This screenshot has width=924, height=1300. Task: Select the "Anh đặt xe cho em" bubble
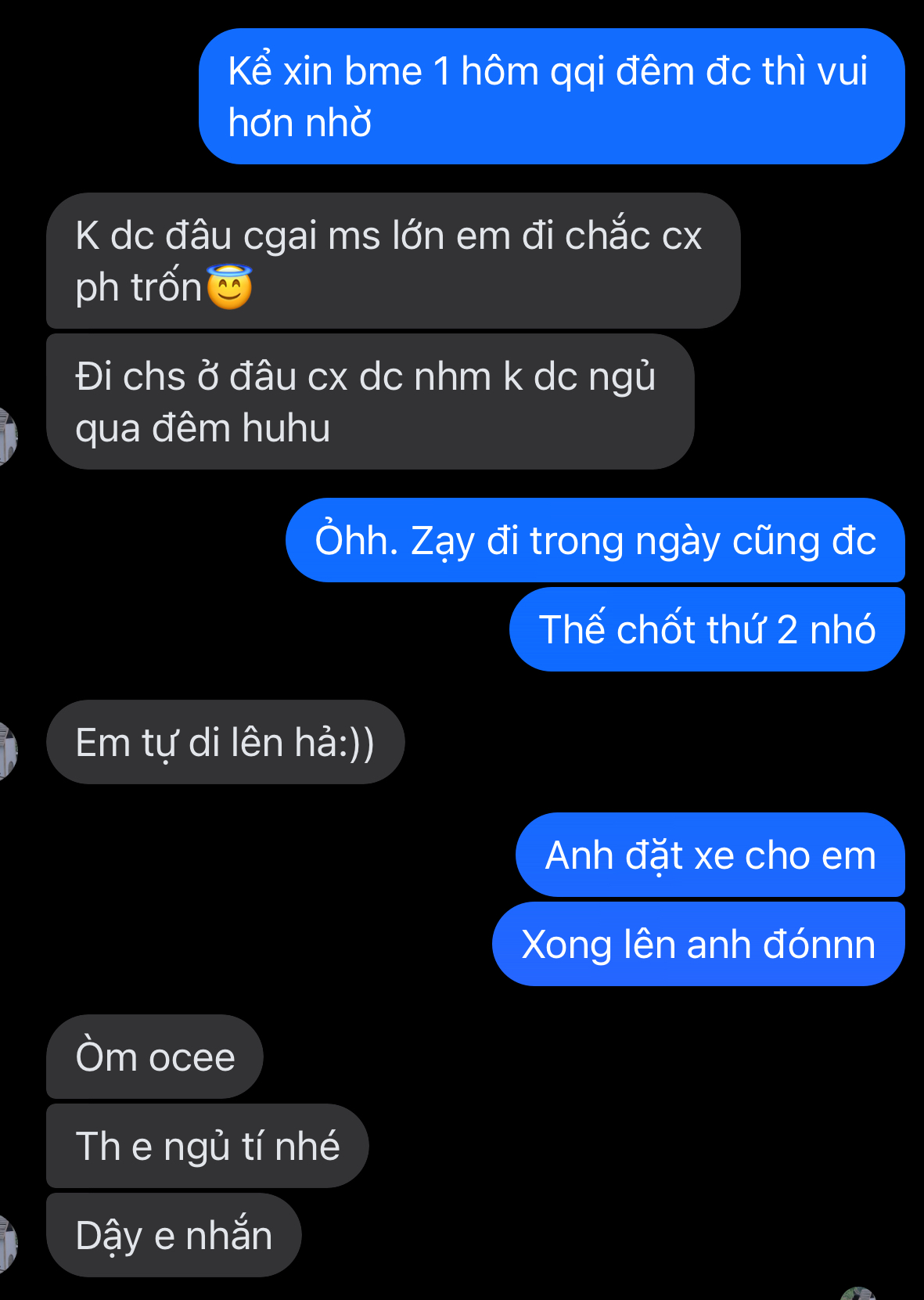pos(710,855)
